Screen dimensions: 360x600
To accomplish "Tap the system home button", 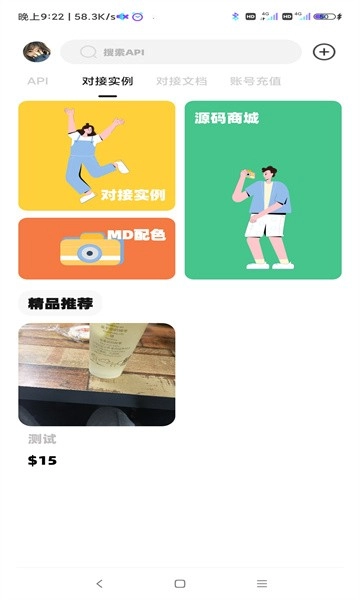I will pyautogui.click(x=180, y=583).
